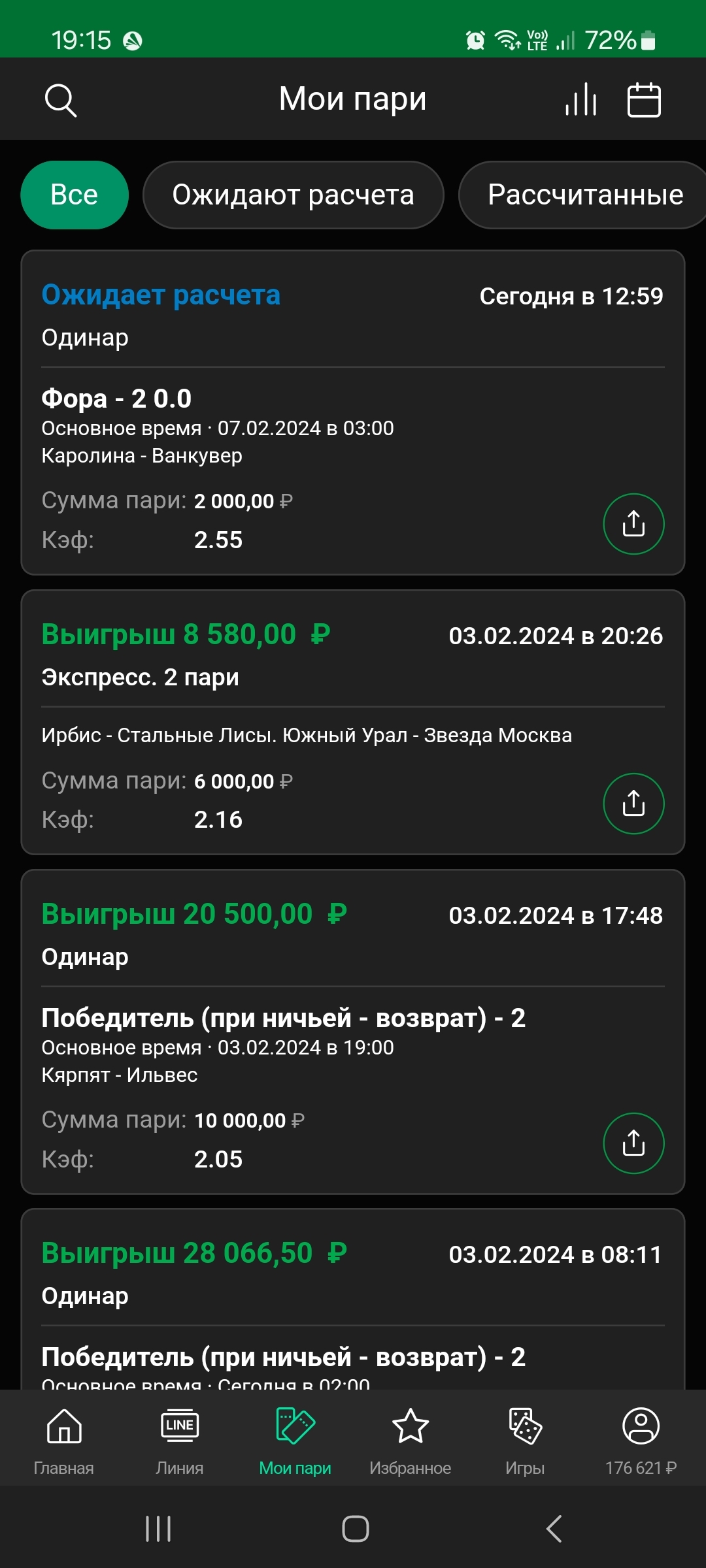This screenshot has height=1568, width=706.
Task: Open the bet statistics chart icon
Action: pos(580,100)
